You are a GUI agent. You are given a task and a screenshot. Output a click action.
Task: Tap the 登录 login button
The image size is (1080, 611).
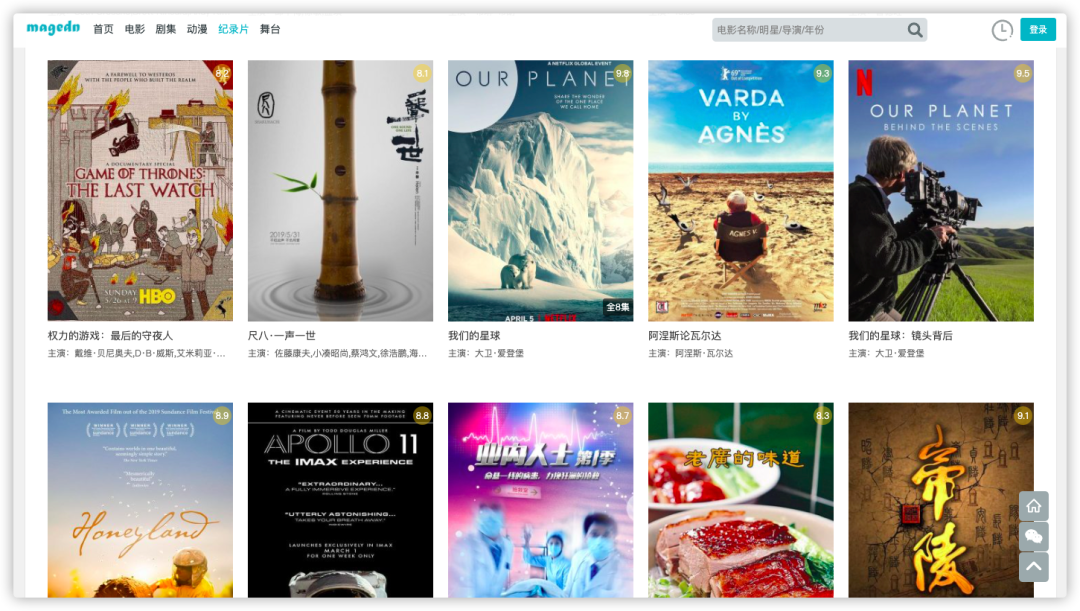click(x=1037, y=30)
